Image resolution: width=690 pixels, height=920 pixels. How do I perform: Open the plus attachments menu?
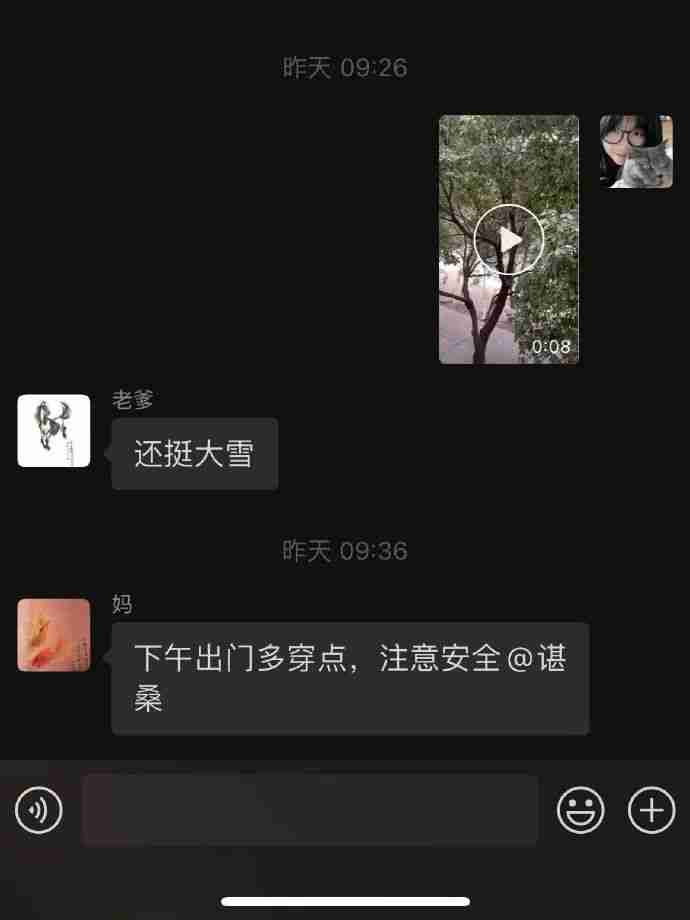pos(651,810)
